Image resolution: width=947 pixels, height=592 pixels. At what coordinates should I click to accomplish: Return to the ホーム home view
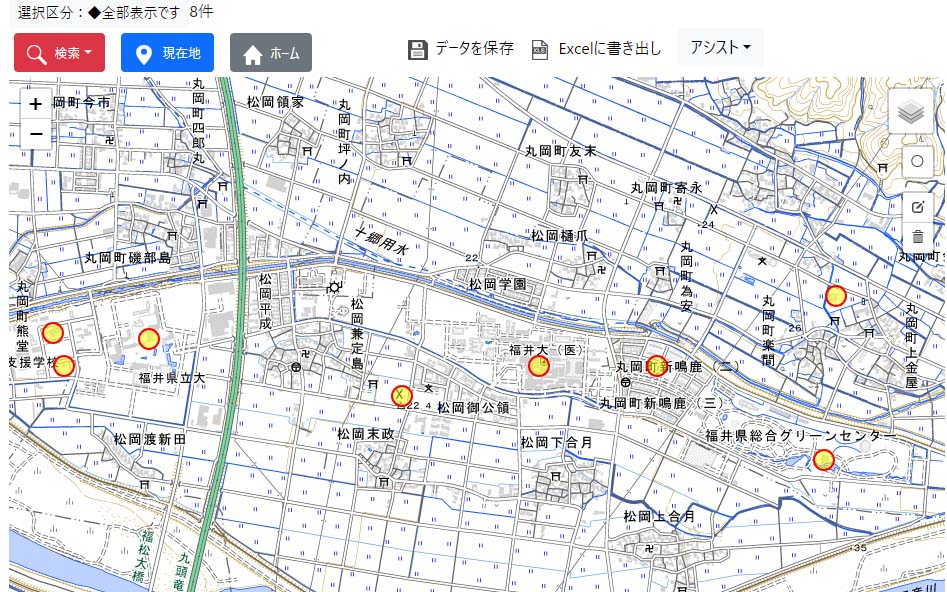coord(271,53)
